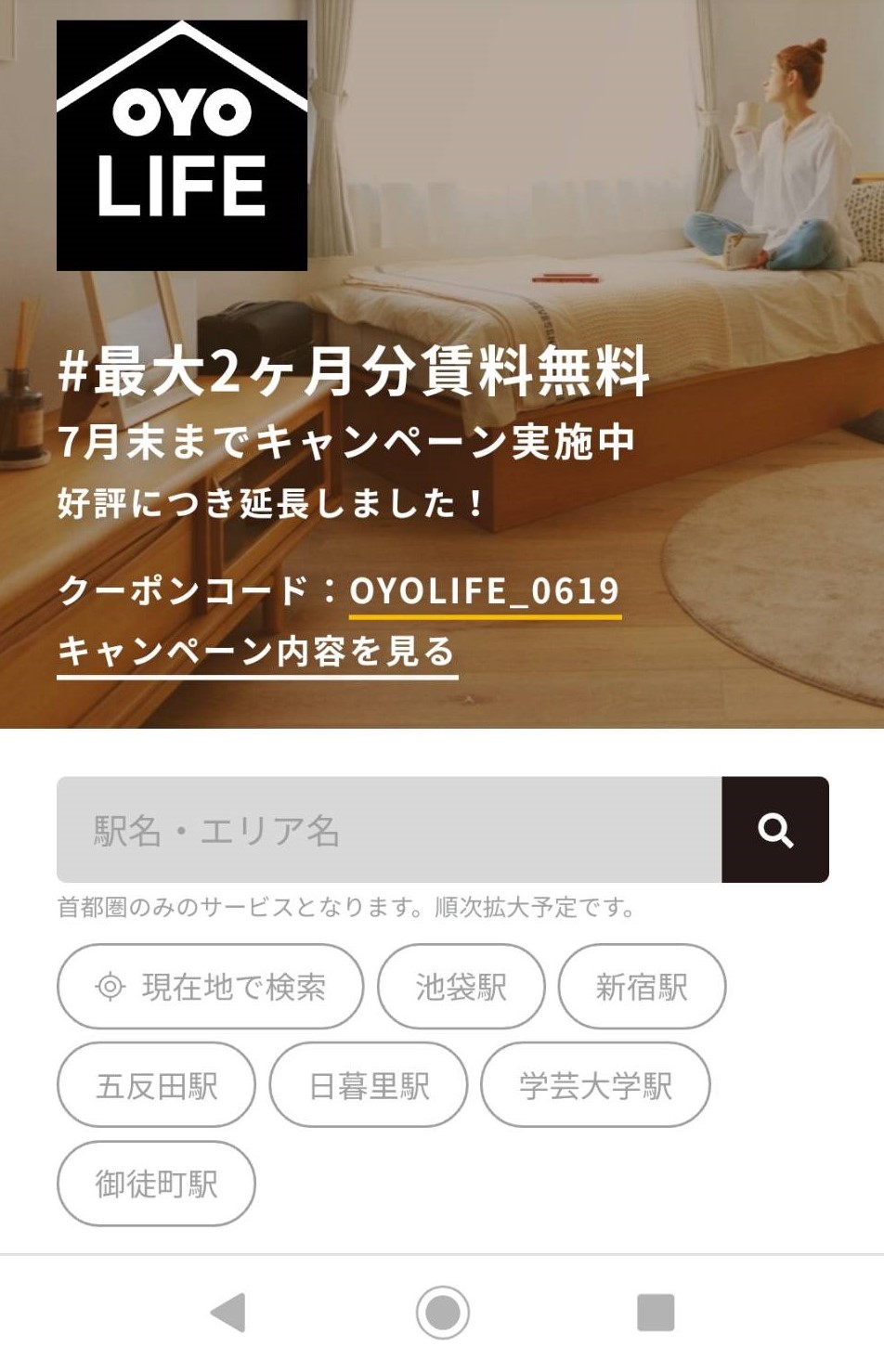Tap the OYOLIFE_0619 coupon code link
Screen dimensions: 884x1372
[x=485, y=590]
